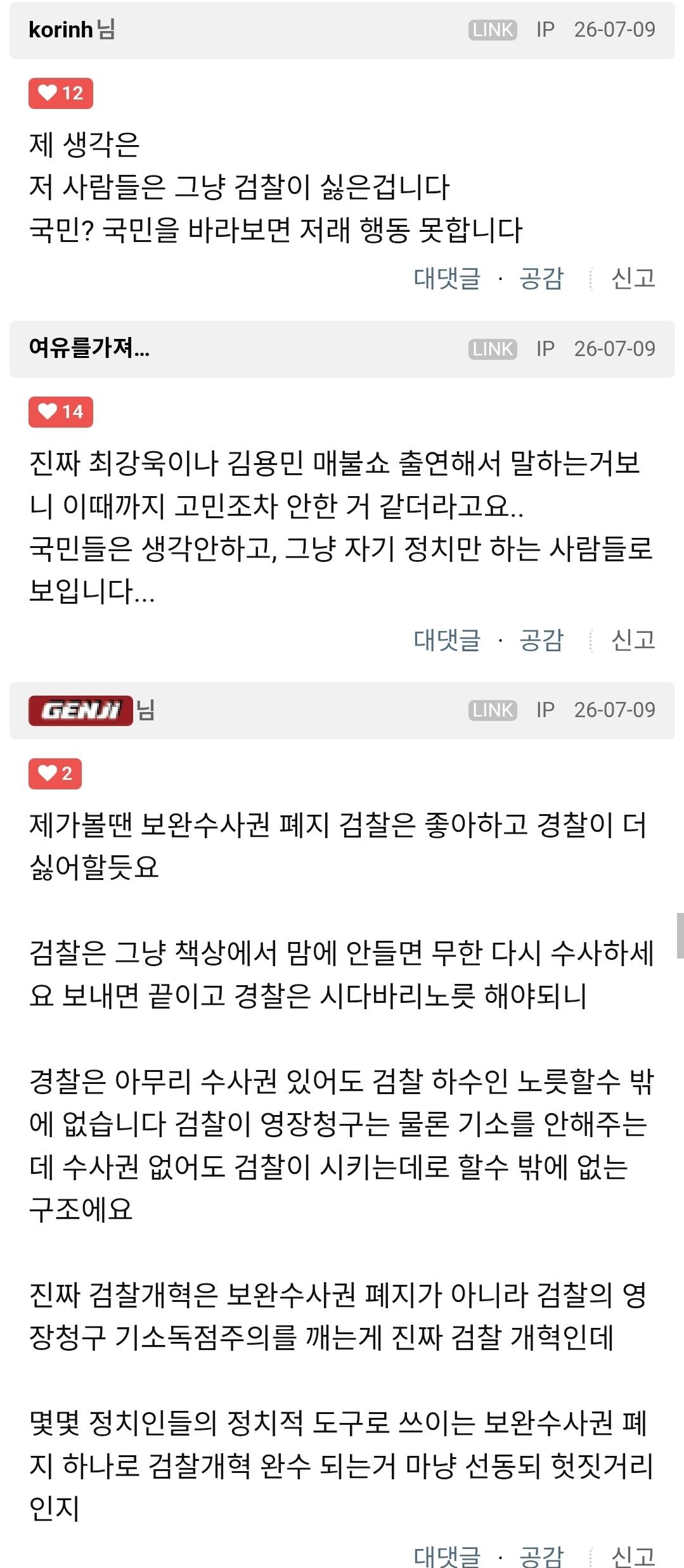684x1568 pixels.
Task: Report (신고) korinh's comment
Action: [633, 278]
